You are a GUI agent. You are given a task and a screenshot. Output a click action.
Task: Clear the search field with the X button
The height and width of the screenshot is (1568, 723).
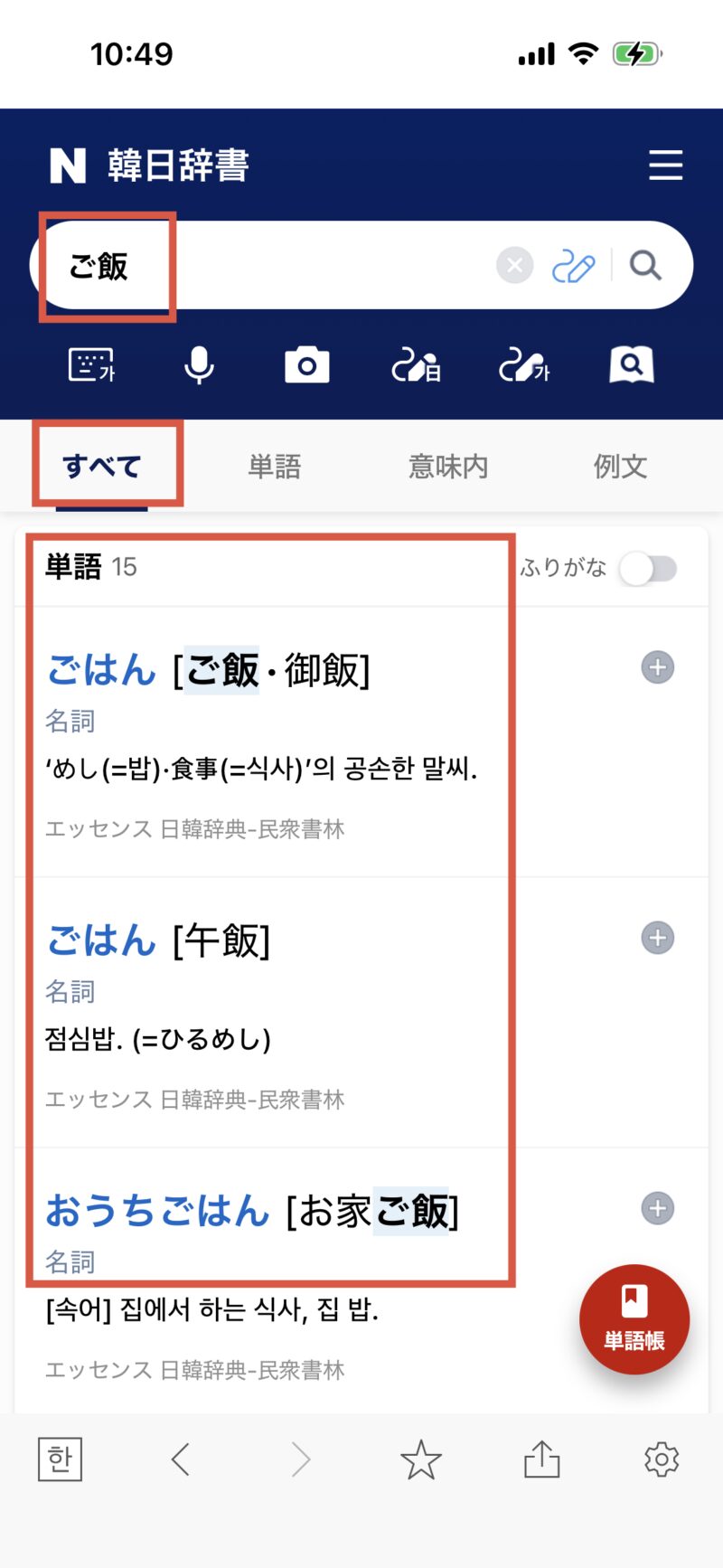[514, 265]
